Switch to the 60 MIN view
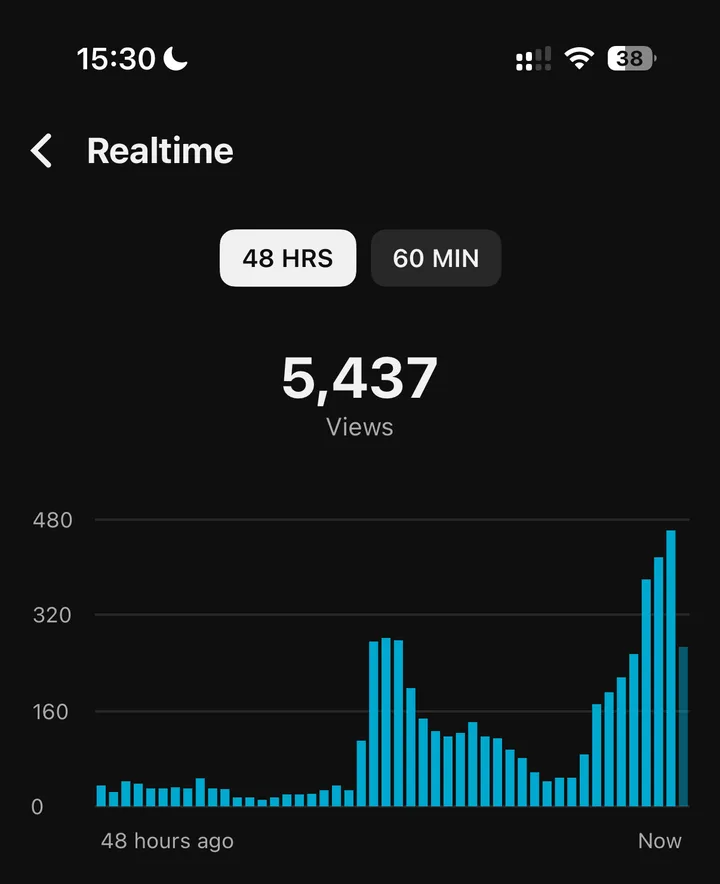 436,258
